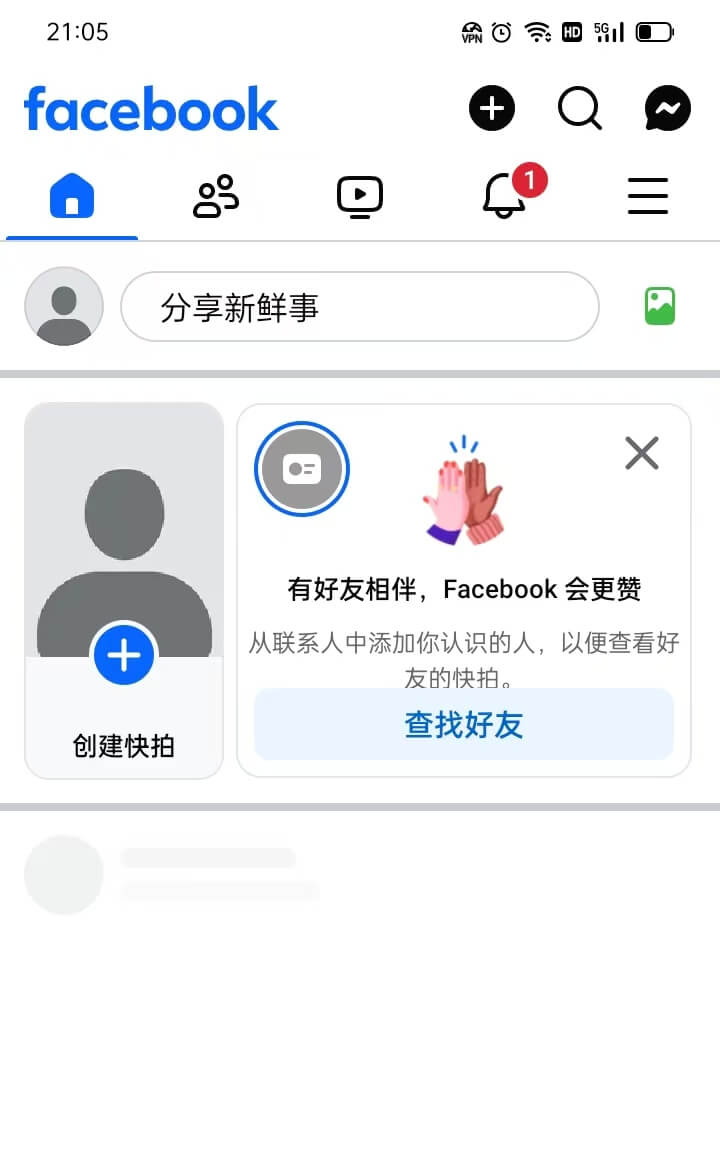Dismiss the friends suggestion card with X
The height and width of the screenshot is (1154, 720).
tap(641, 453)
